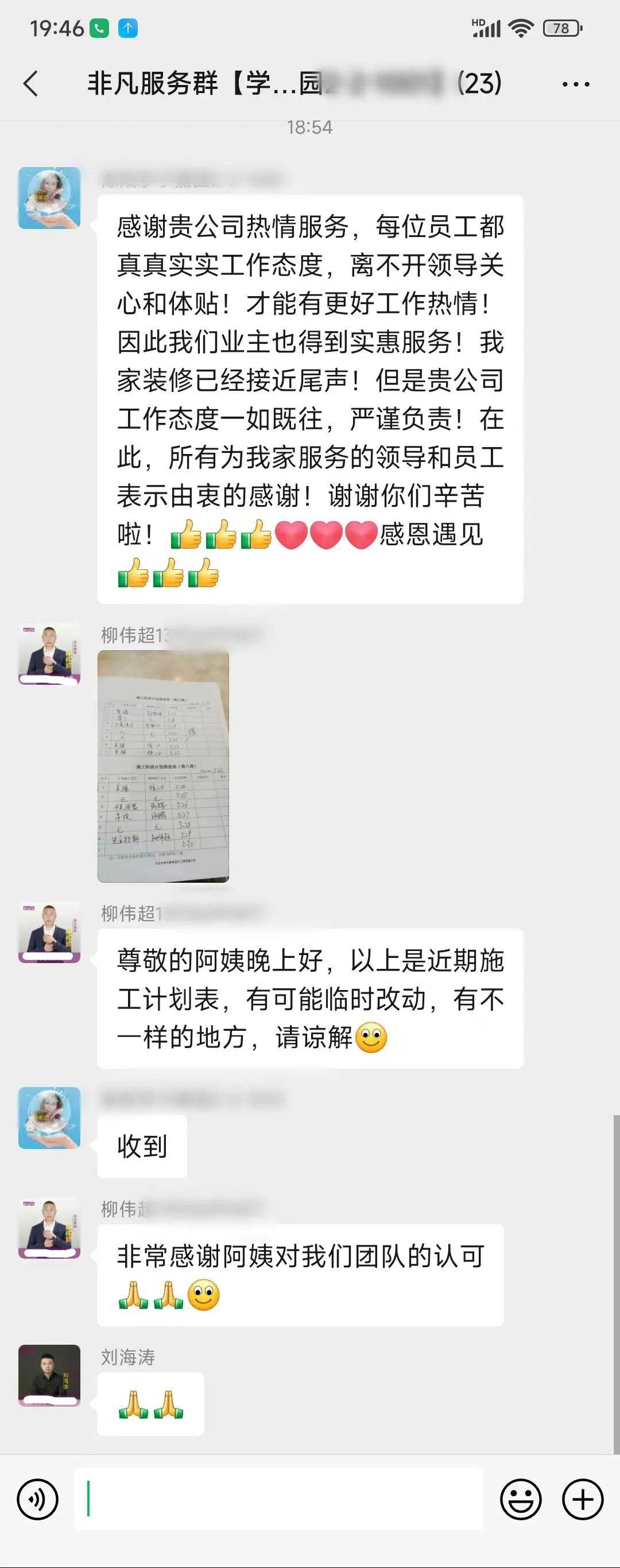Tap 柳伟超's avatar beside the photo
Image resolution: width=620 pixels, height=1568 pixels.
(x=49, y=654)
